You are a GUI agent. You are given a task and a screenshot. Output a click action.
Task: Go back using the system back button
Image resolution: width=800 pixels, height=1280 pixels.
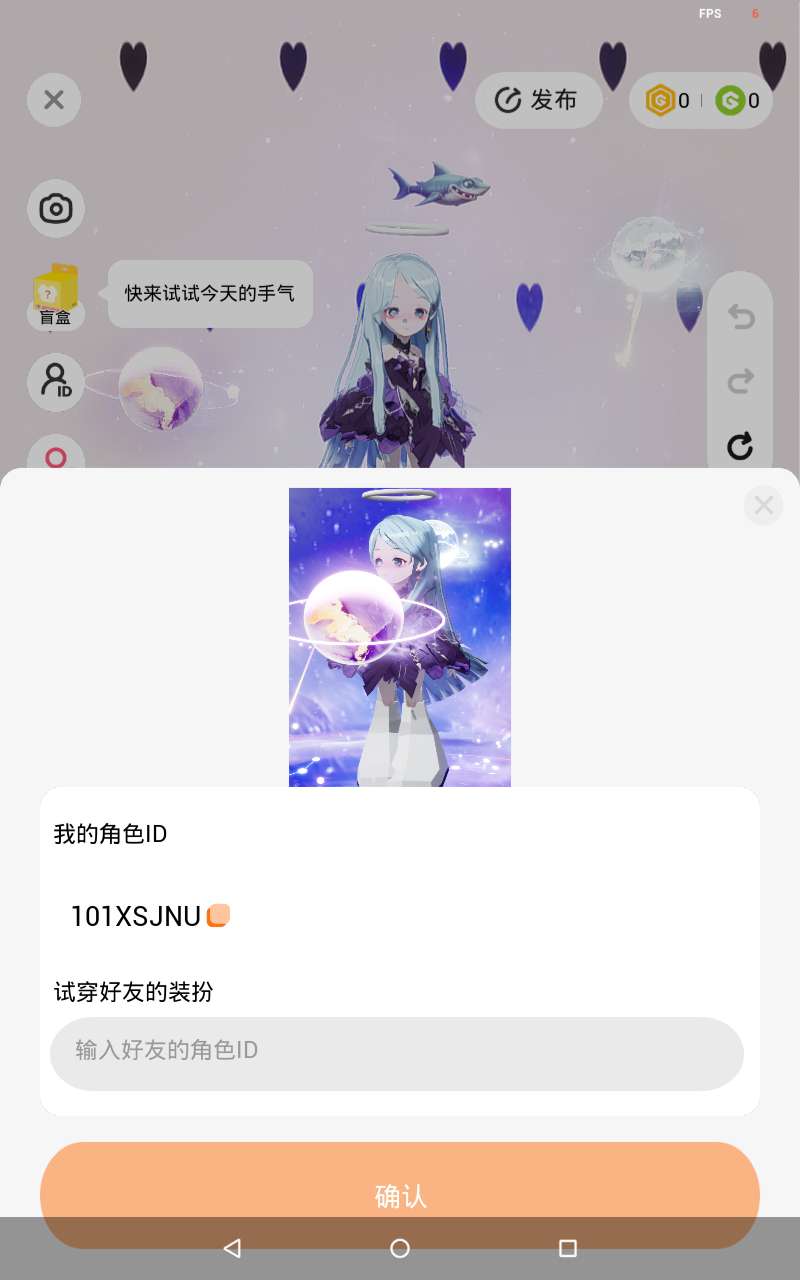(x=232, y=1248)
